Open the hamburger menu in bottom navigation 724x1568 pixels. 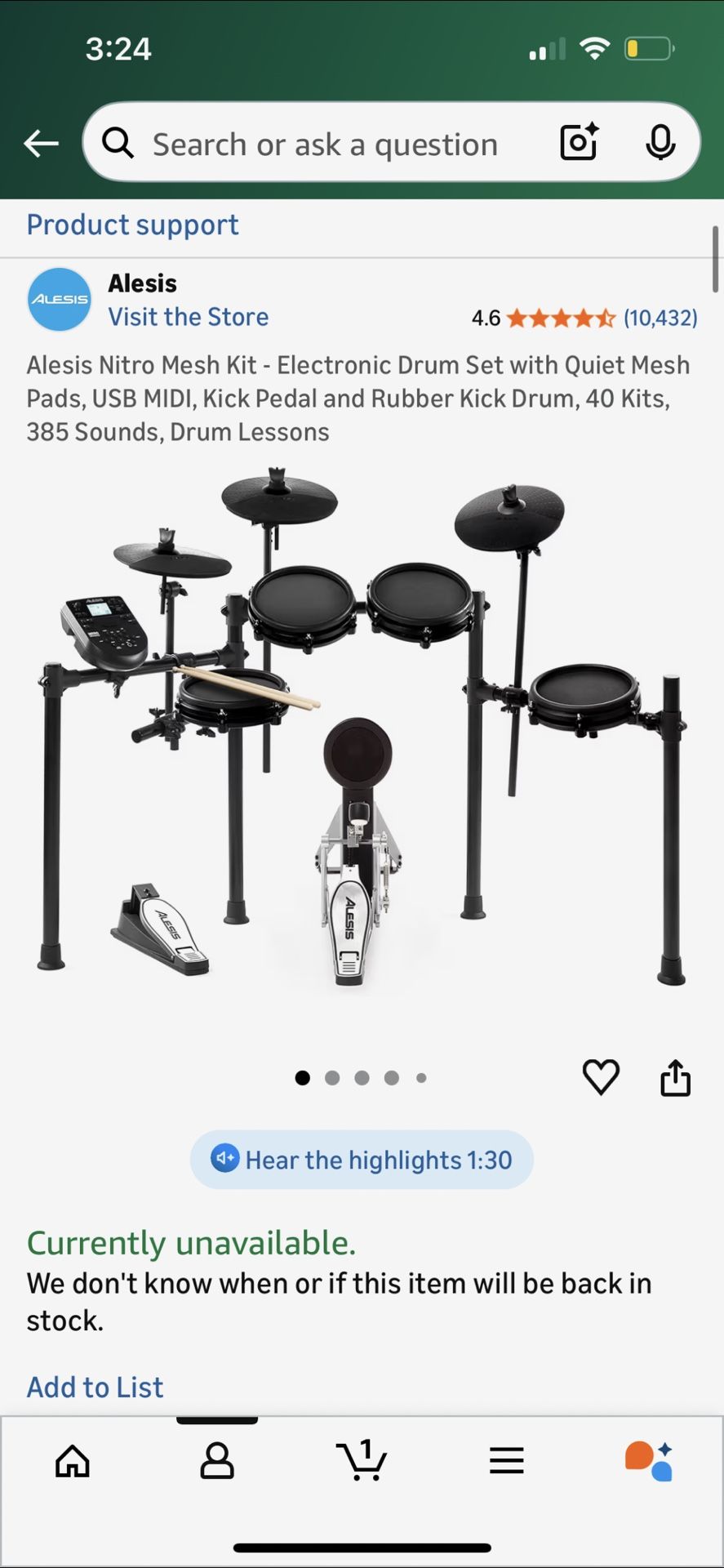point(506,1461)
